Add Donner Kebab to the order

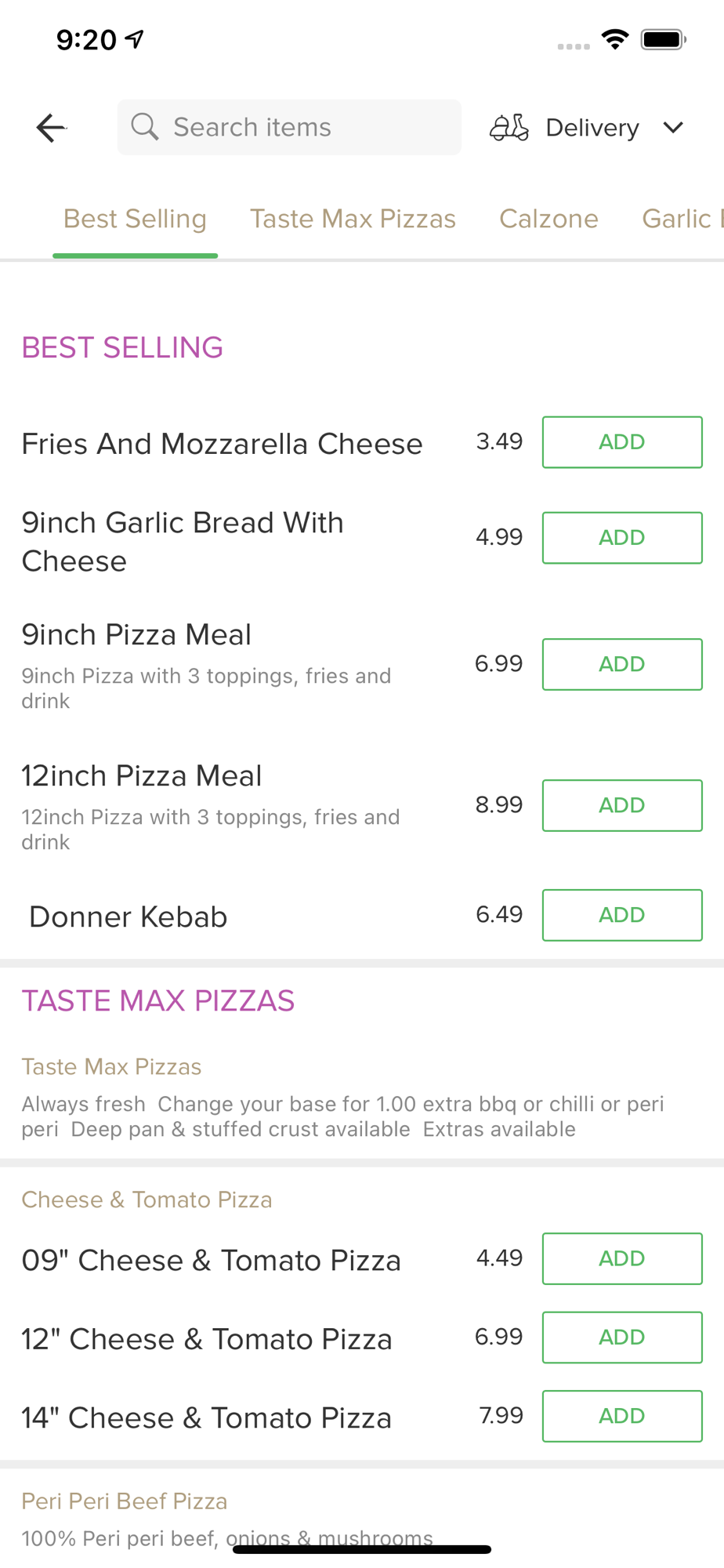pyautogui.click(x=622, y=915)
